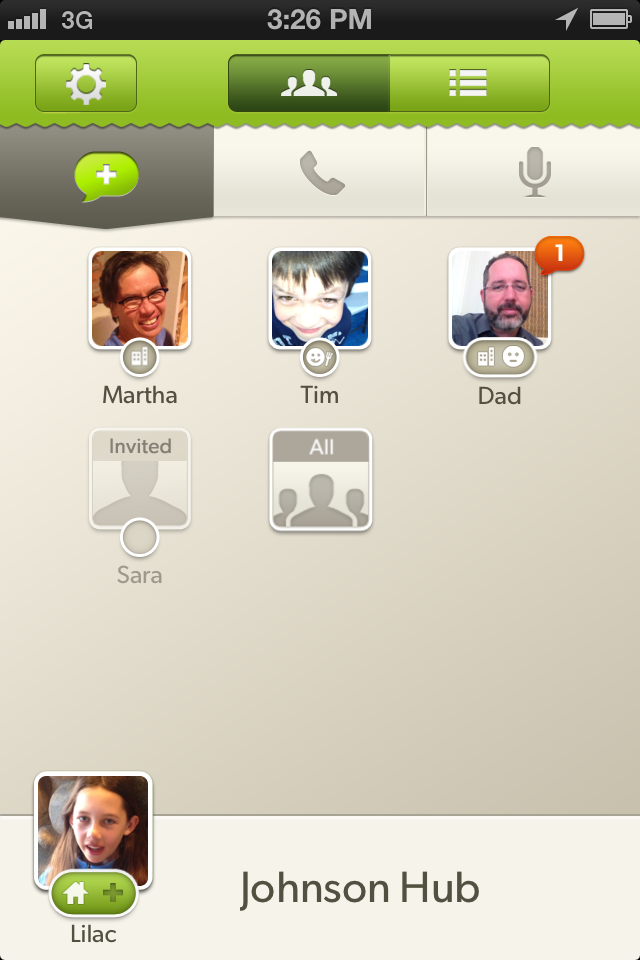
Task: Switch to the phone call tab
Action: tap(320, 174)
